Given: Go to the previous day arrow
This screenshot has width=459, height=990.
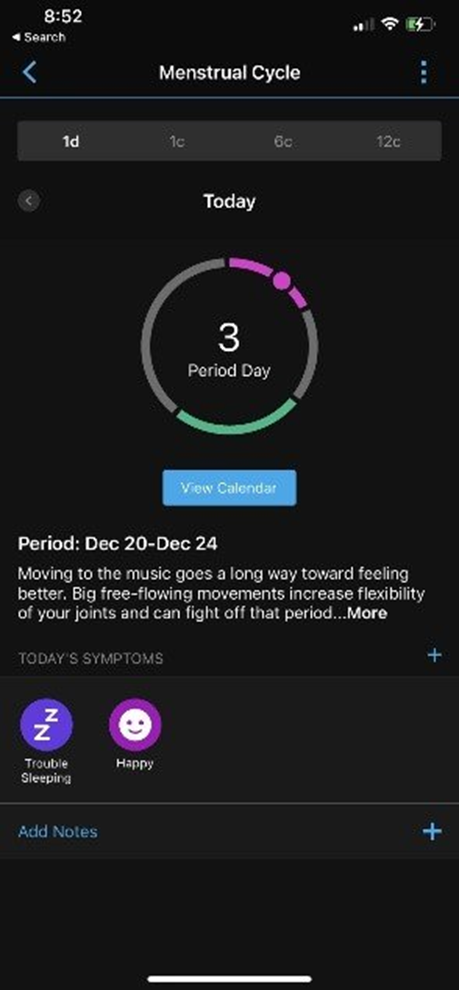Looking at the screenshot, I should (x=29, y=201).
